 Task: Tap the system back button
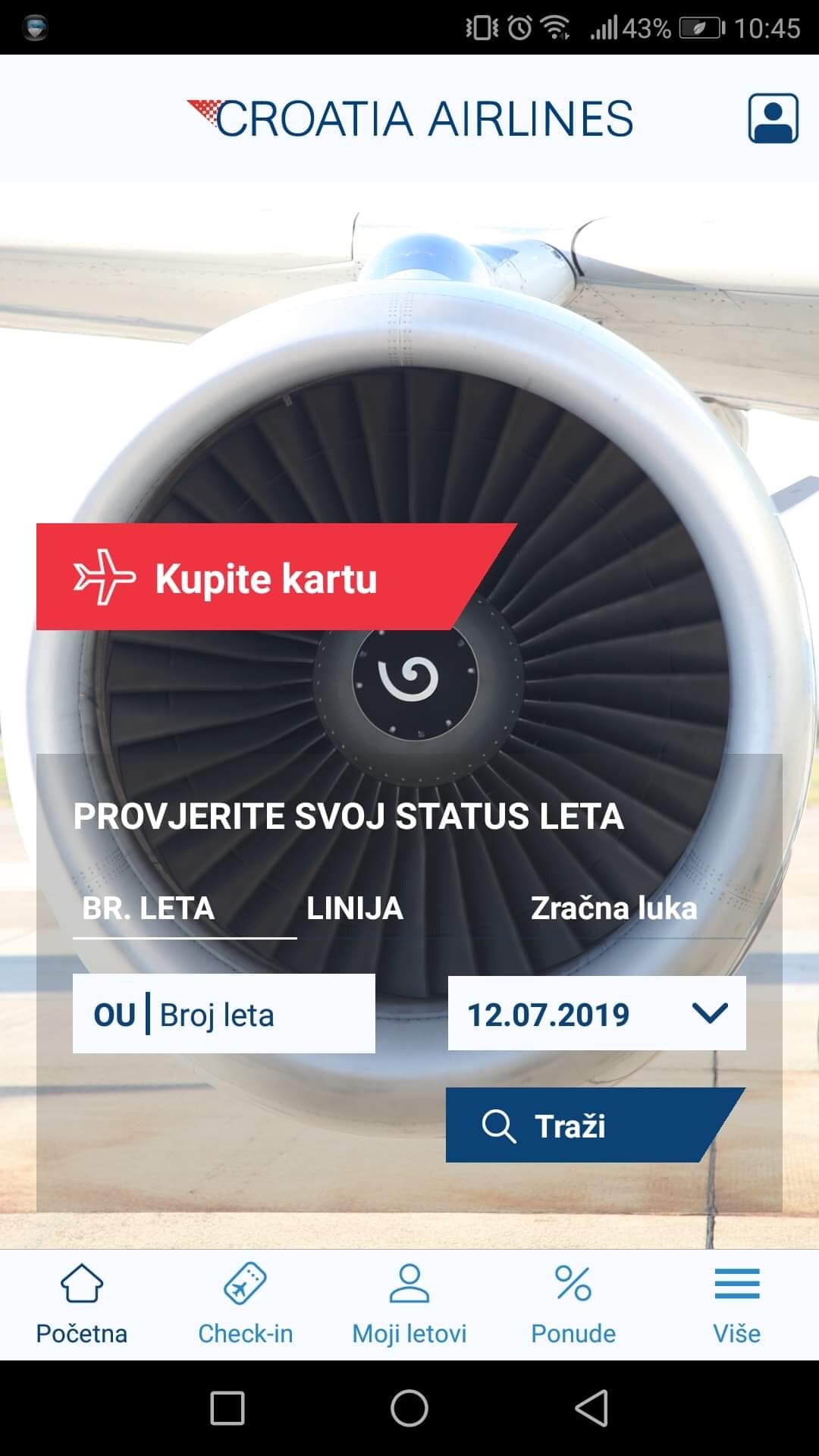pyautogui.click(x=591, y=1408)
